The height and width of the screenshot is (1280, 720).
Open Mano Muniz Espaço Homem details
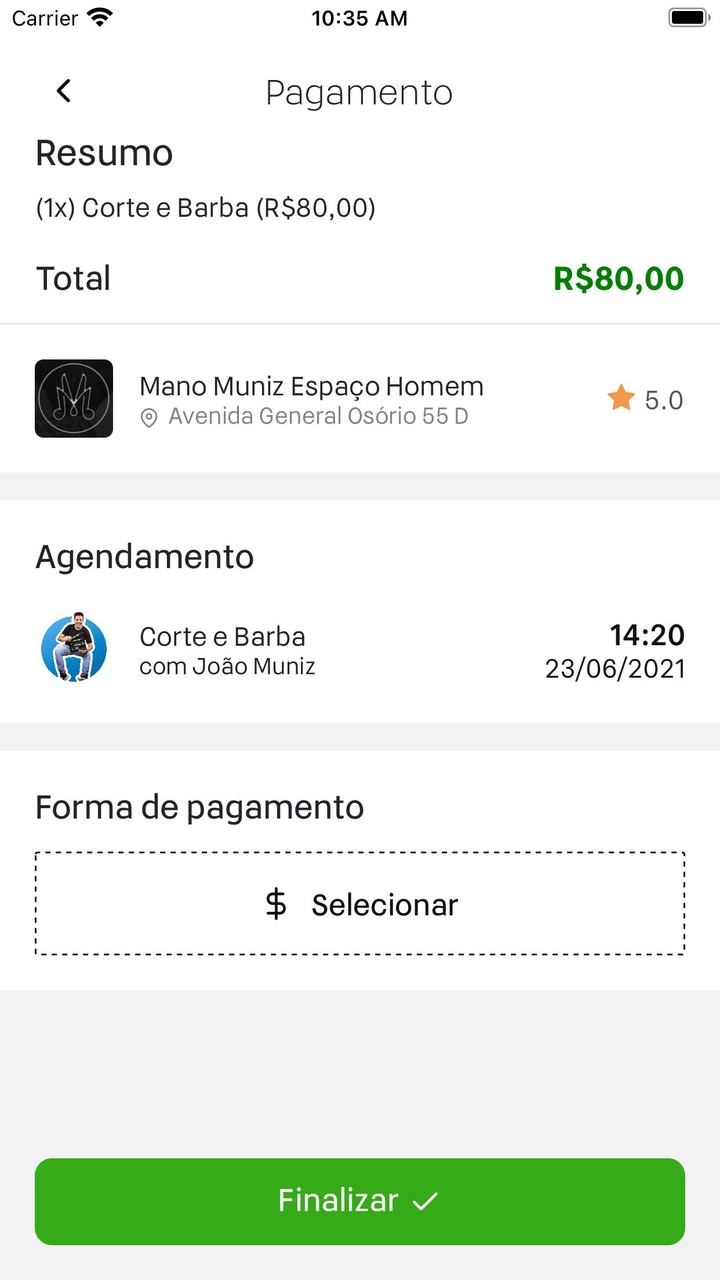(311, 399)
